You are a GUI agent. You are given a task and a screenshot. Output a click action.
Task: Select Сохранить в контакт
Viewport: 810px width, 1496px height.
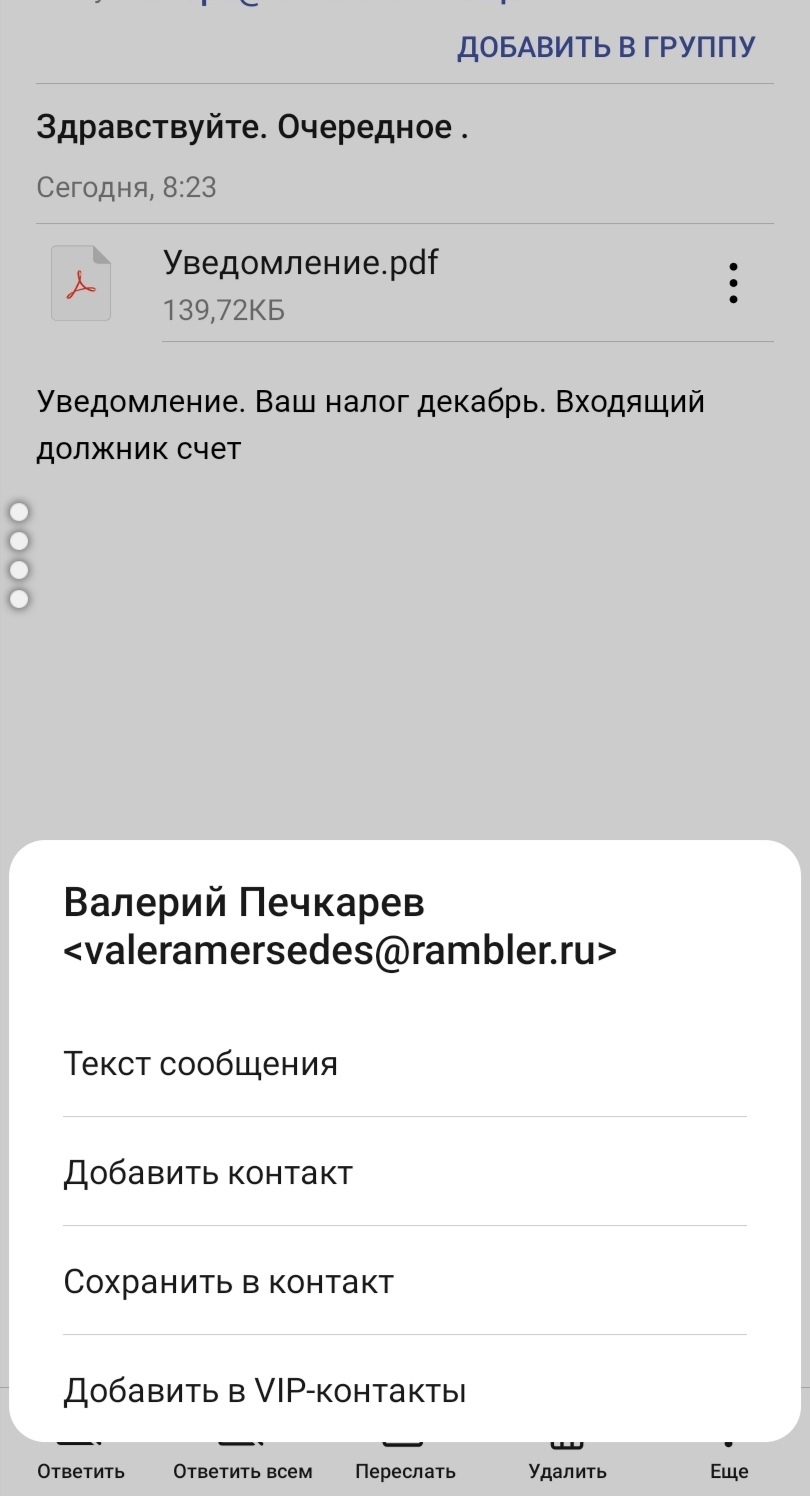[x=228, y=1281]
